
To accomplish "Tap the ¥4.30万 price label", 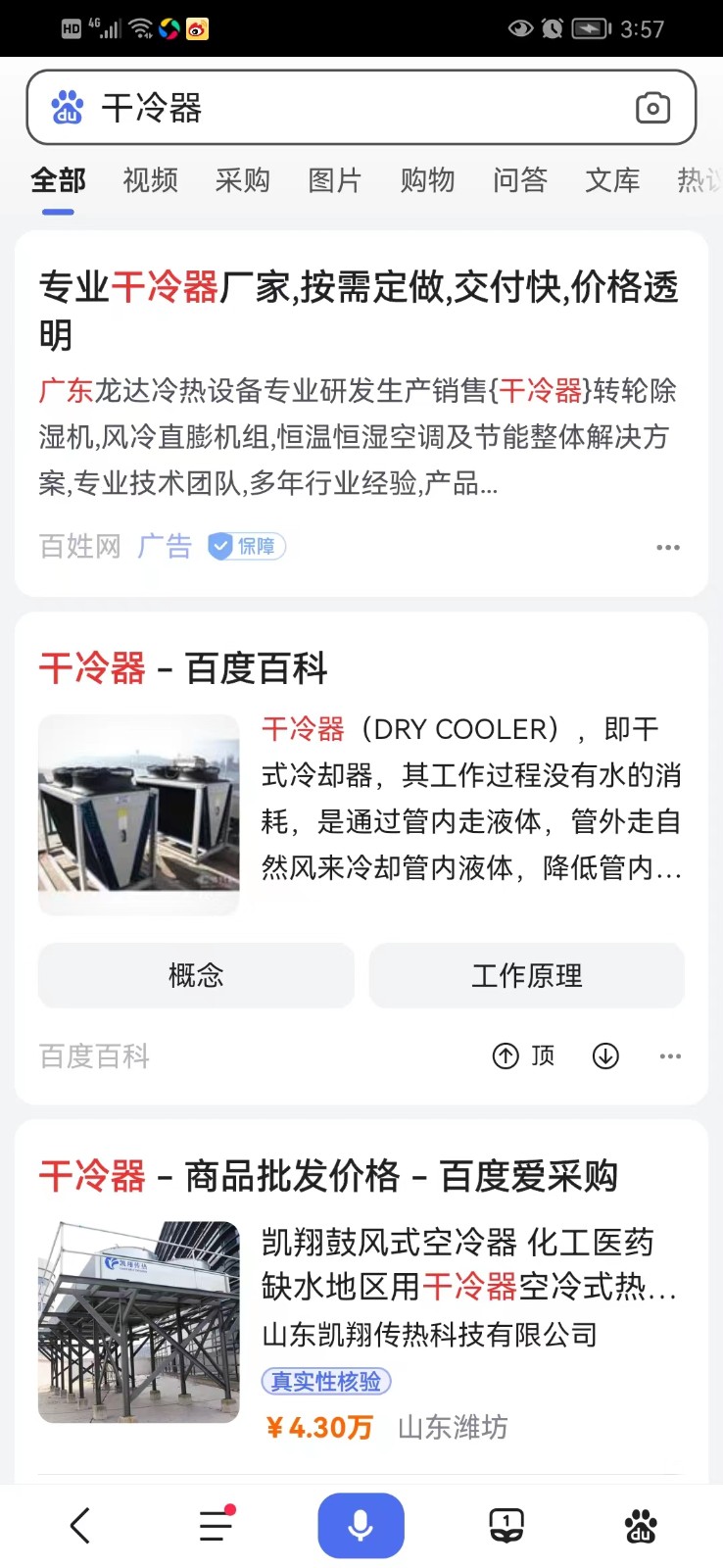I will coord(320,1427).
